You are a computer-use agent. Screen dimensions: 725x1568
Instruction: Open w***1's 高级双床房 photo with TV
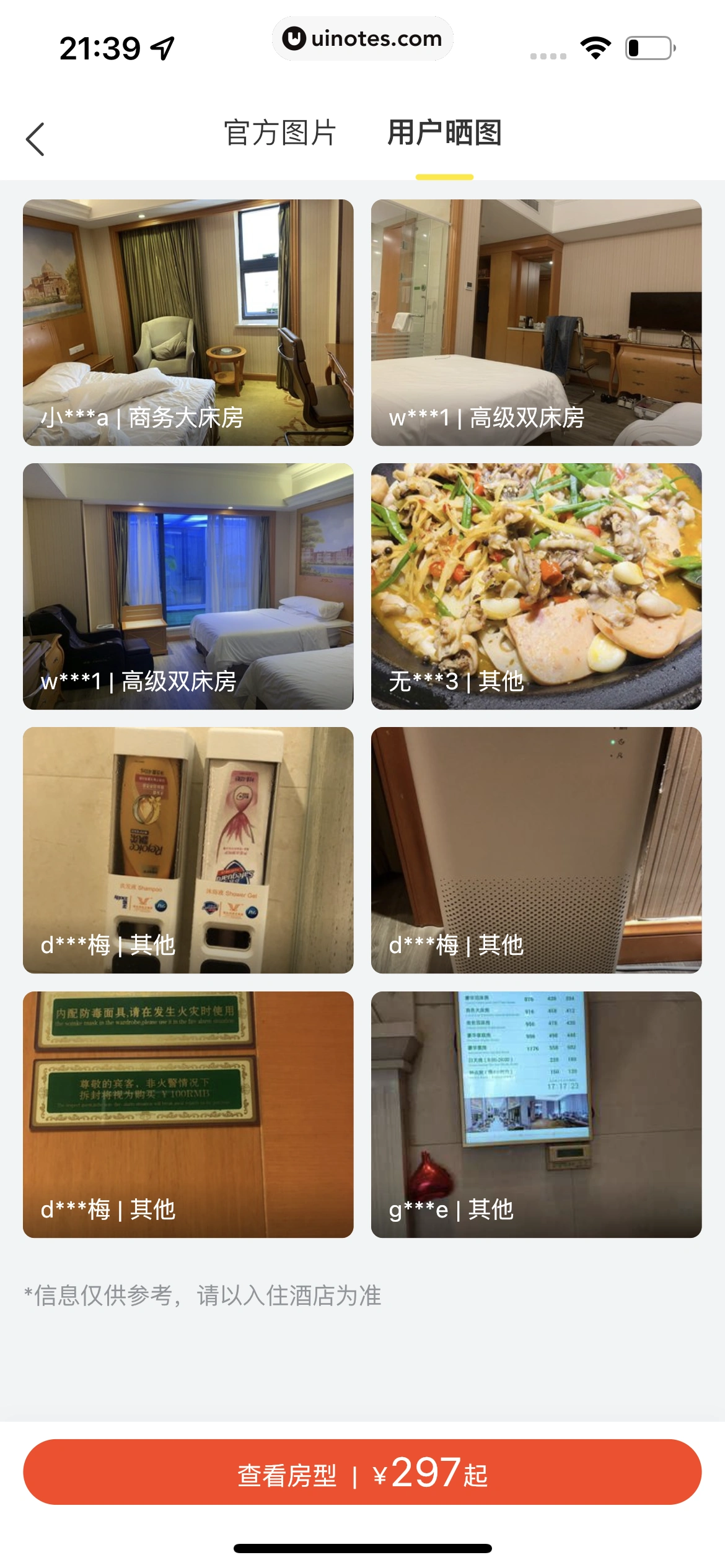(536, 322)
